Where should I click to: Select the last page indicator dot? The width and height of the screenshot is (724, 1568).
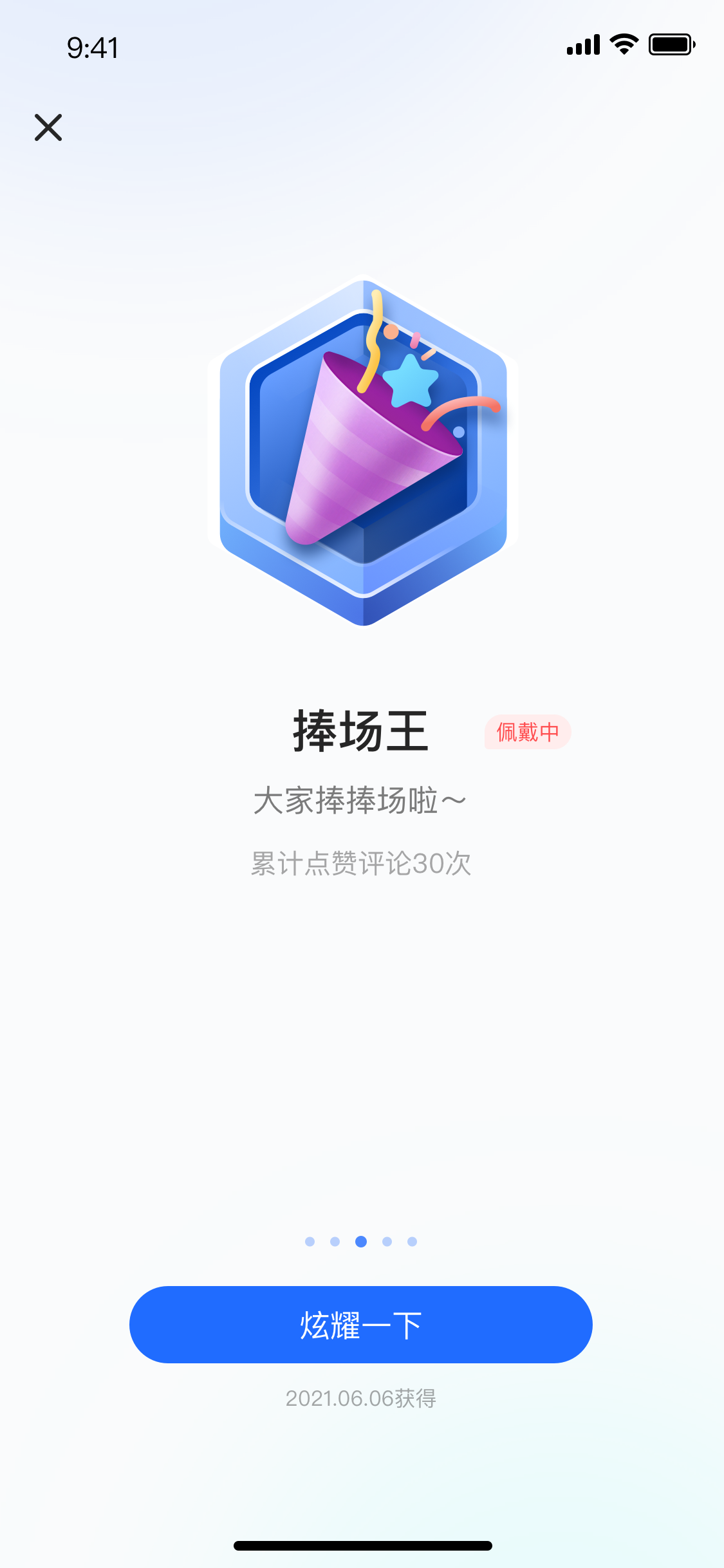(x=412, y=1242)
